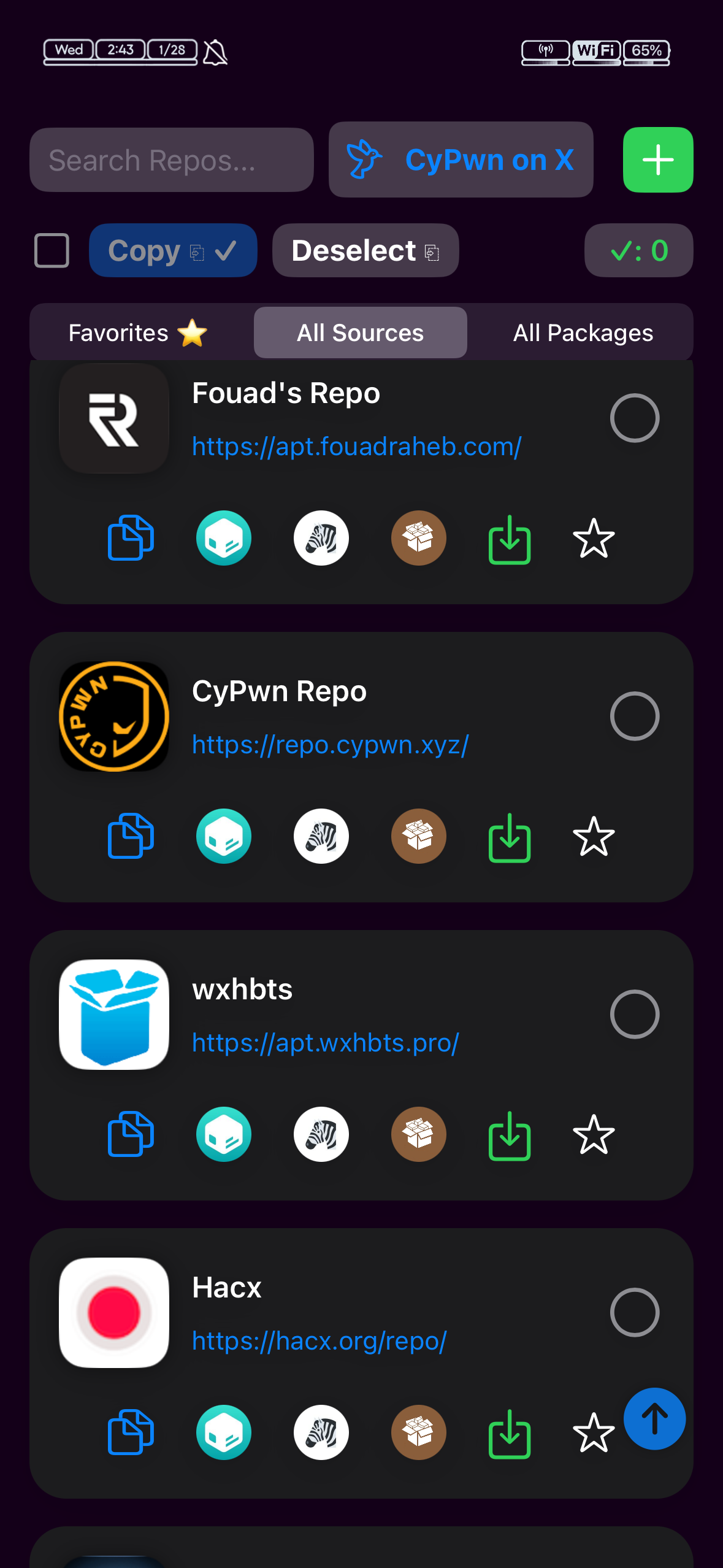Tap download icon on Fouad's Repo
Screen dimensions: 723x1568
tap(509, 538)
